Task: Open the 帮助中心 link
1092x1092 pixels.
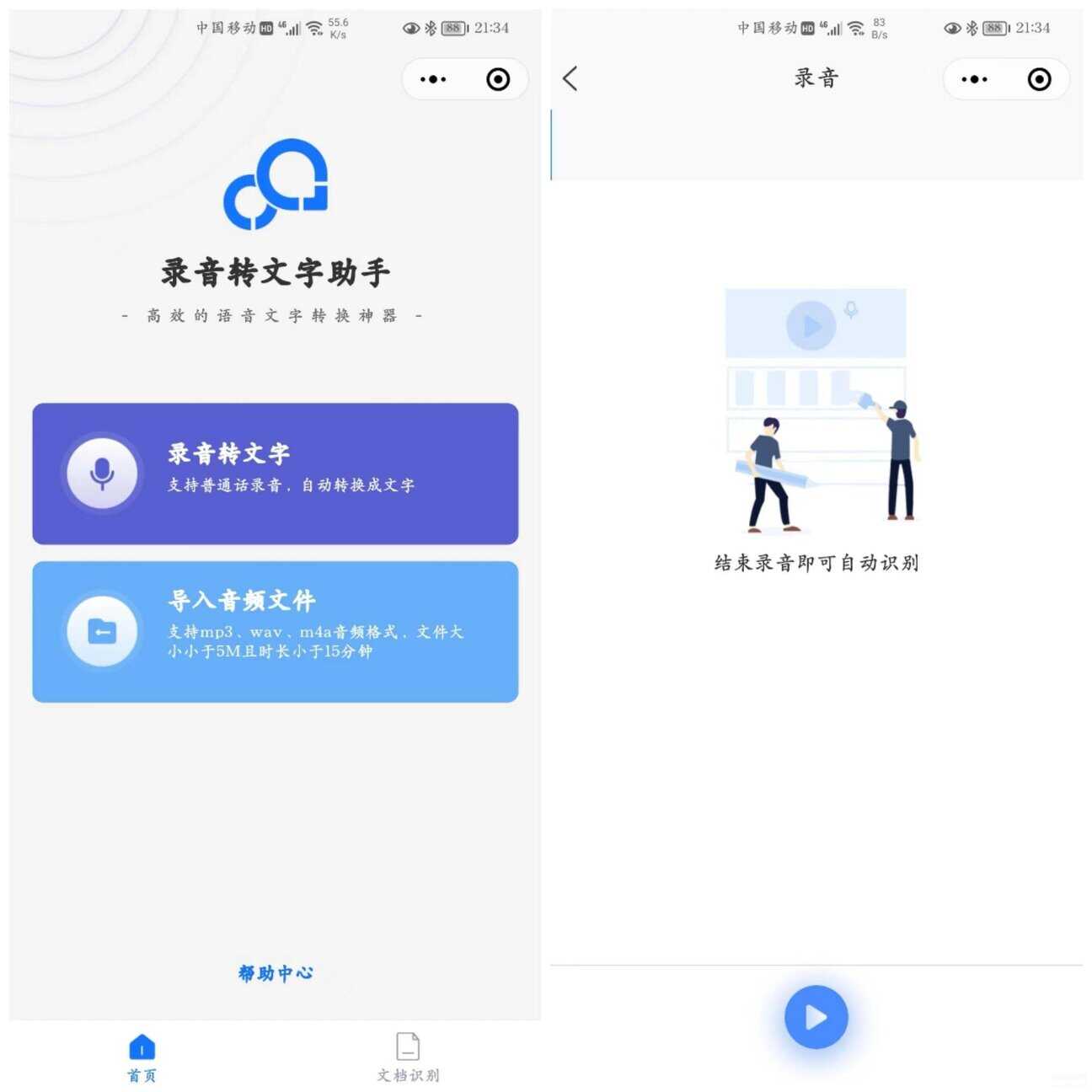Action: pos(275,973)
